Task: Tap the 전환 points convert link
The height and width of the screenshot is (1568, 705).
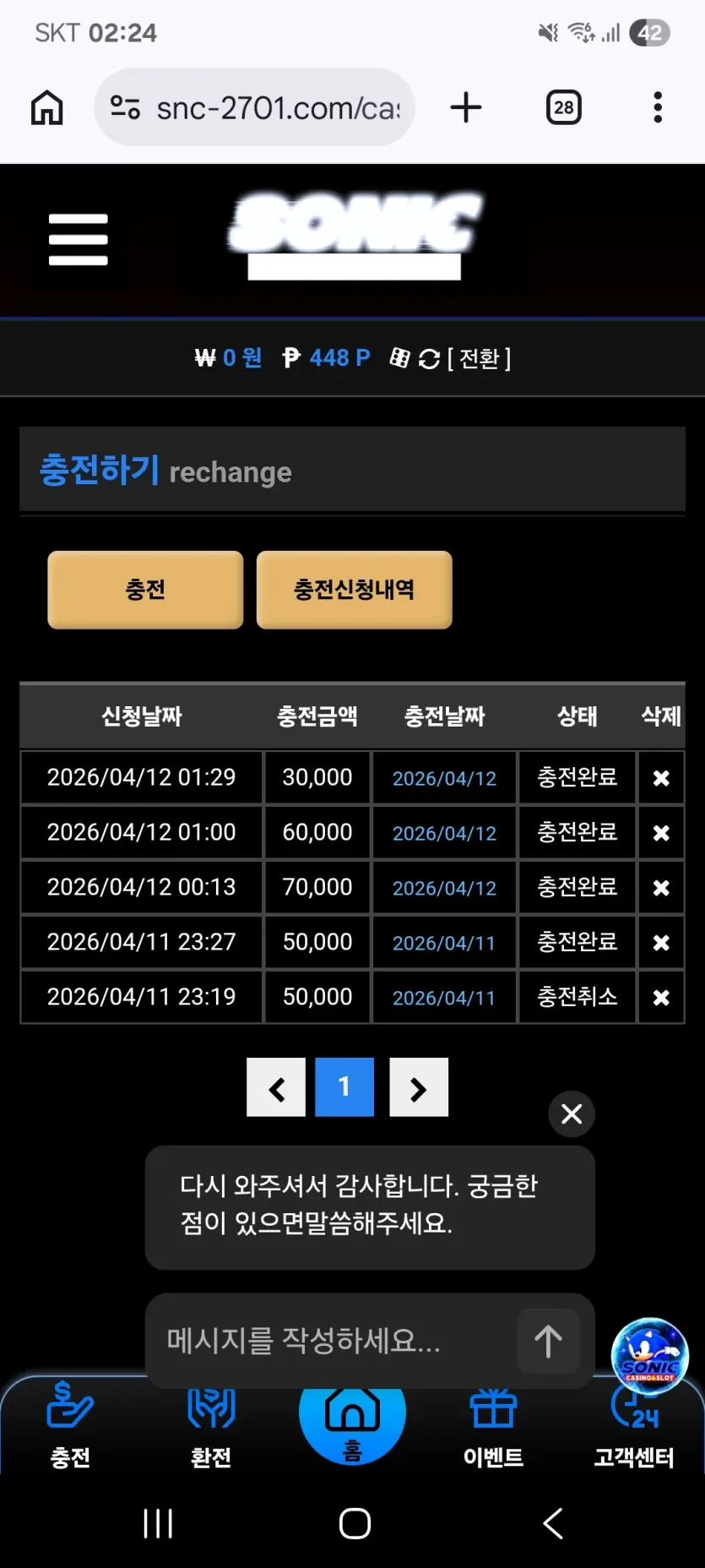Action: [x=479, y=358]
